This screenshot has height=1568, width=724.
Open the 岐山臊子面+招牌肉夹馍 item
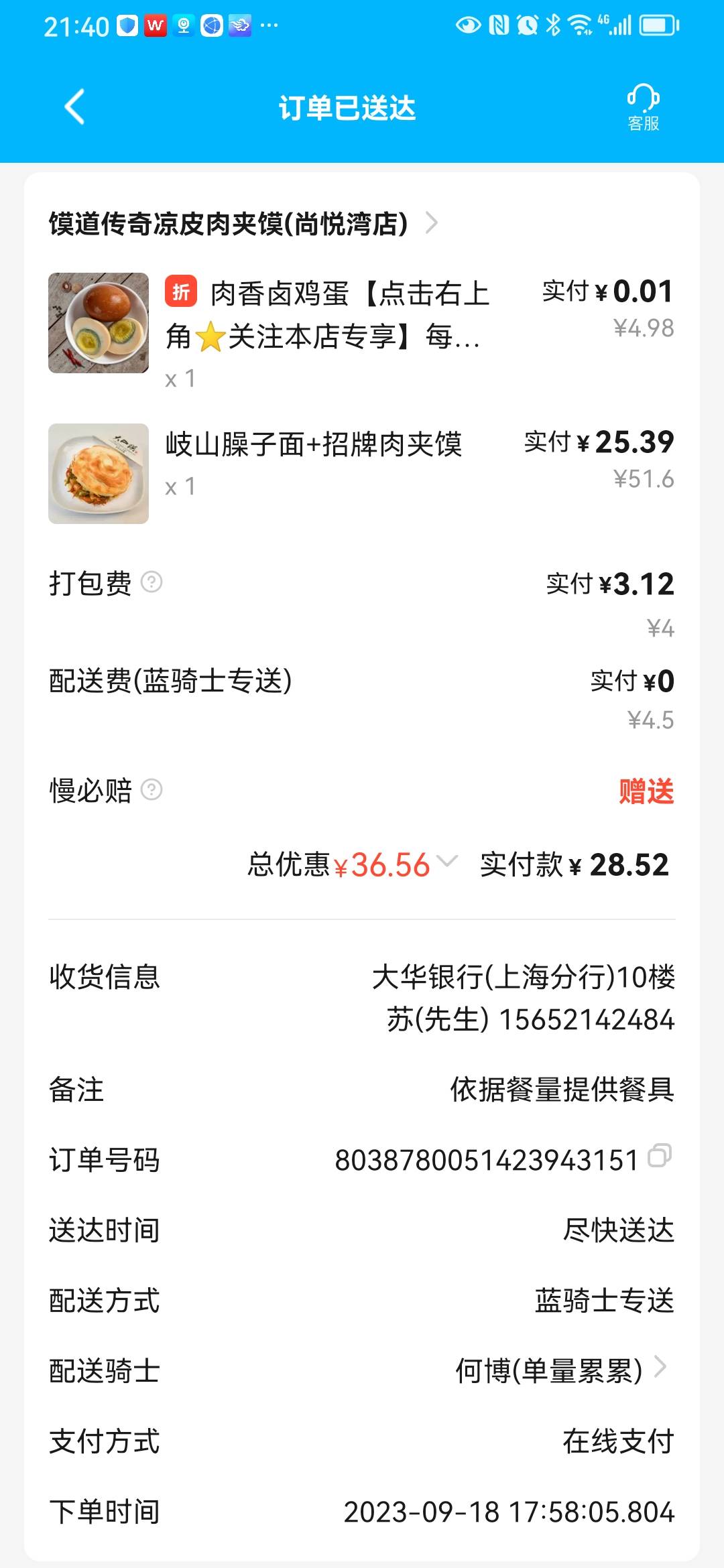362,473
